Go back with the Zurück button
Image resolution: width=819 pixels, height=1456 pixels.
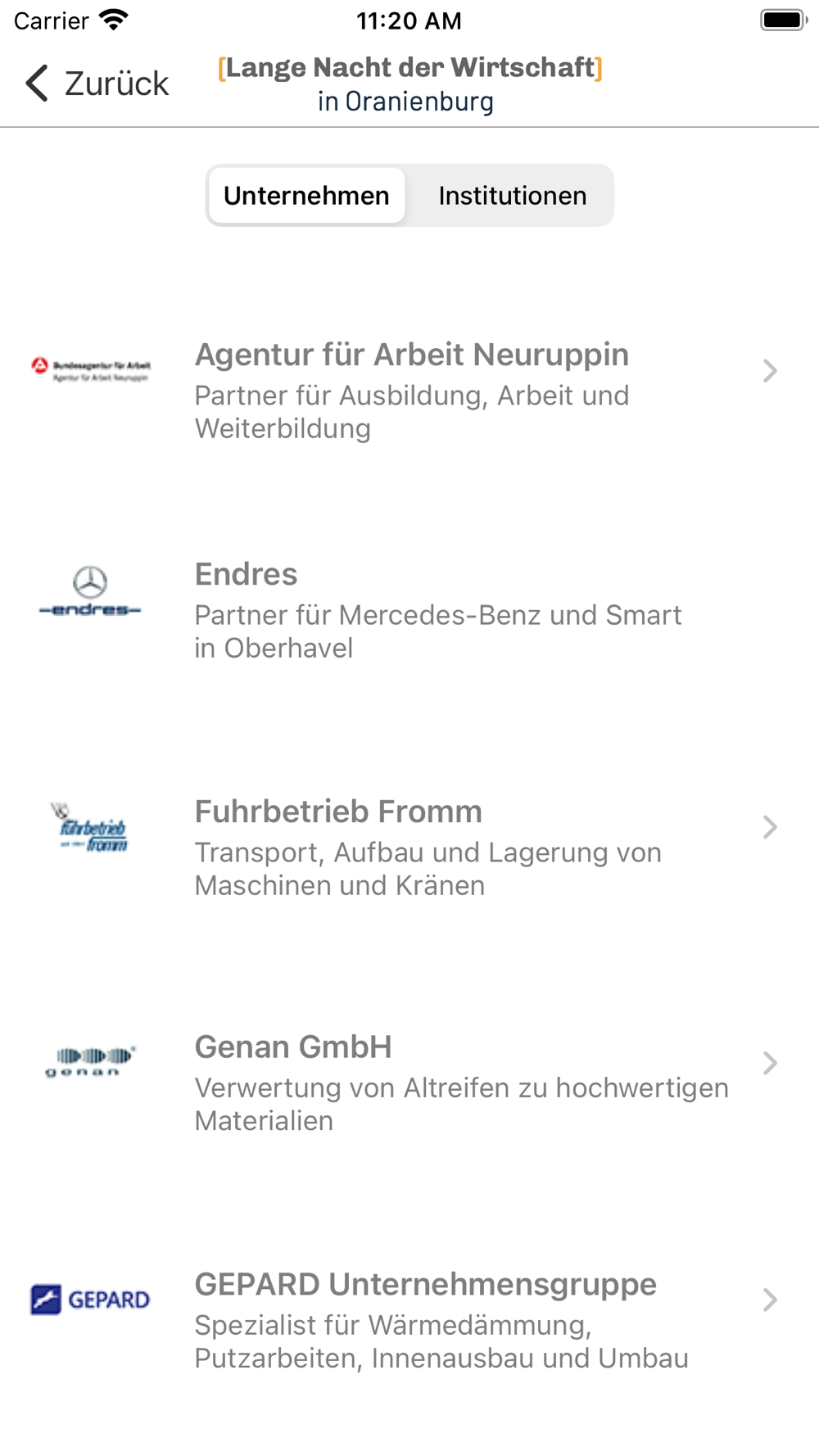97,84
